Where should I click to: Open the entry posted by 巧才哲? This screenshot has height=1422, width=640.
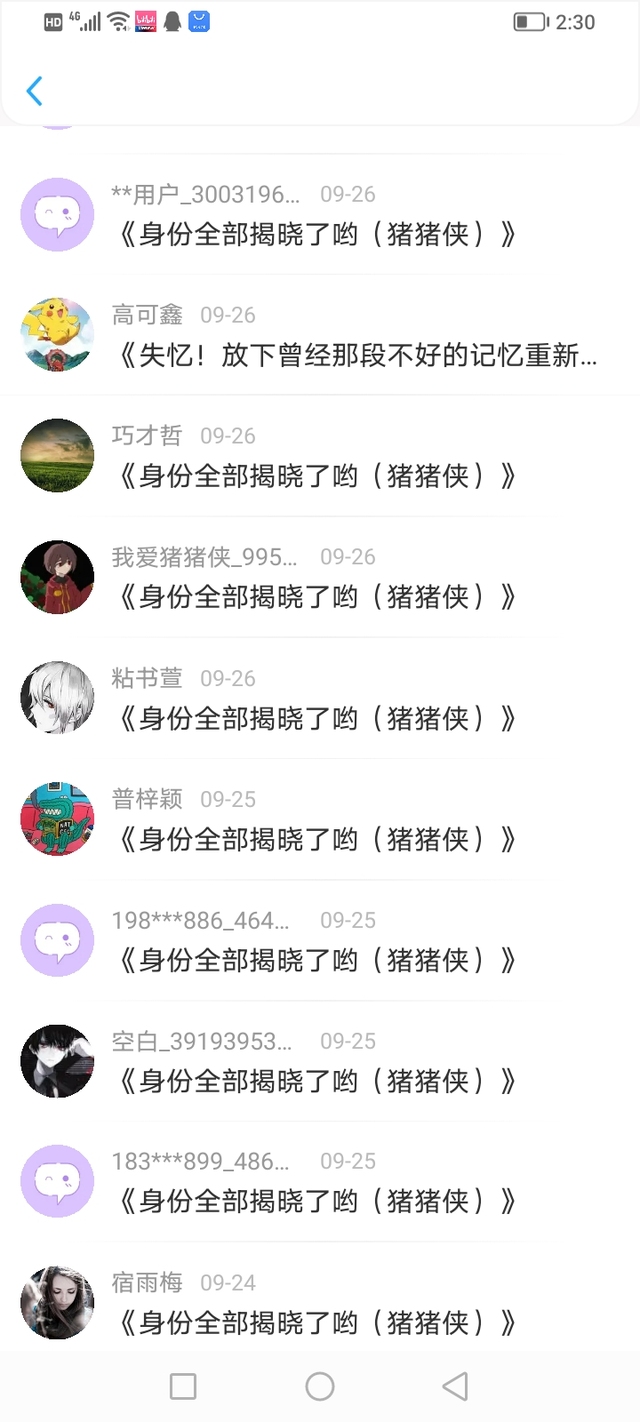(318, 476)
